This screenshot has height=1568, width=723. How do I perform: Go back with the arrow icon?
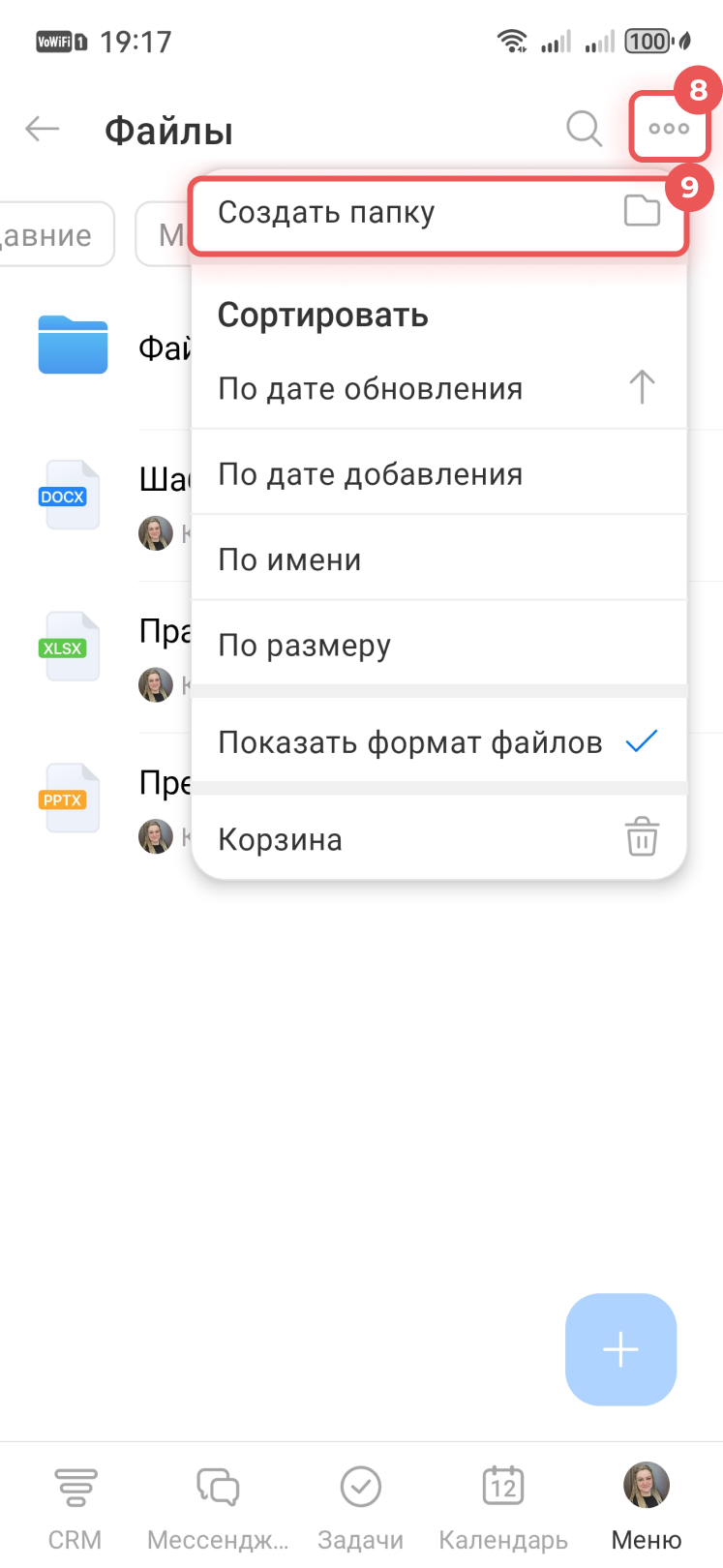coord(43,129)
